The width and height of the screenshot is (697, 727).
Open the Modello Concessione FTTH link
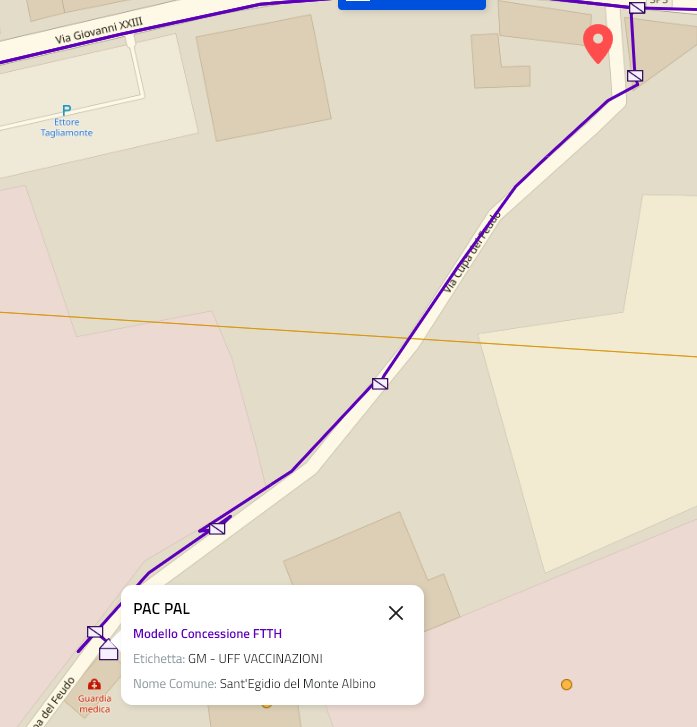207,633
